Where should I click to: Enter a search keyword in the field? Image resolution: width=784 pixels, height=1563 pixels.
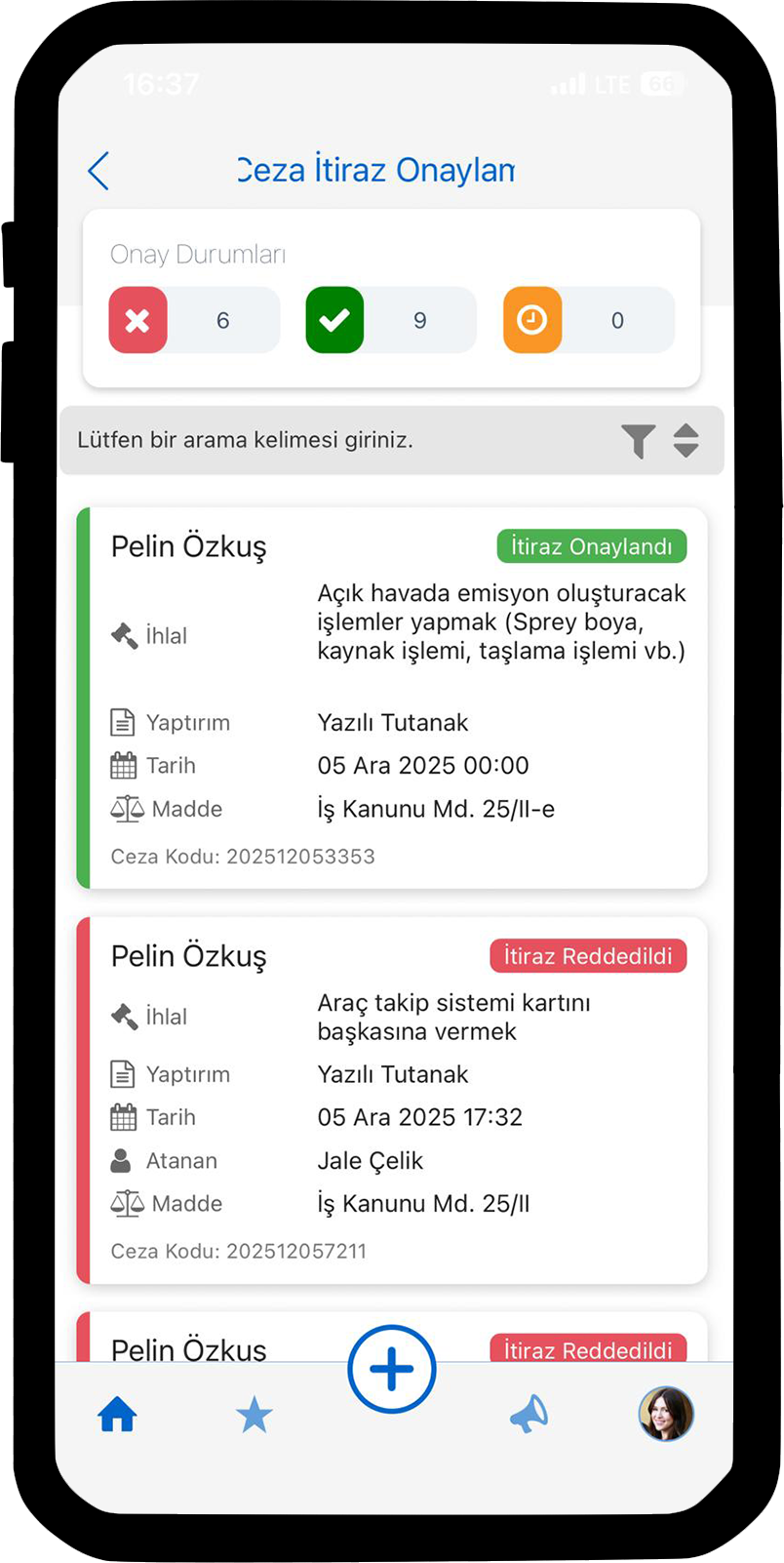(x=332, y=440)
